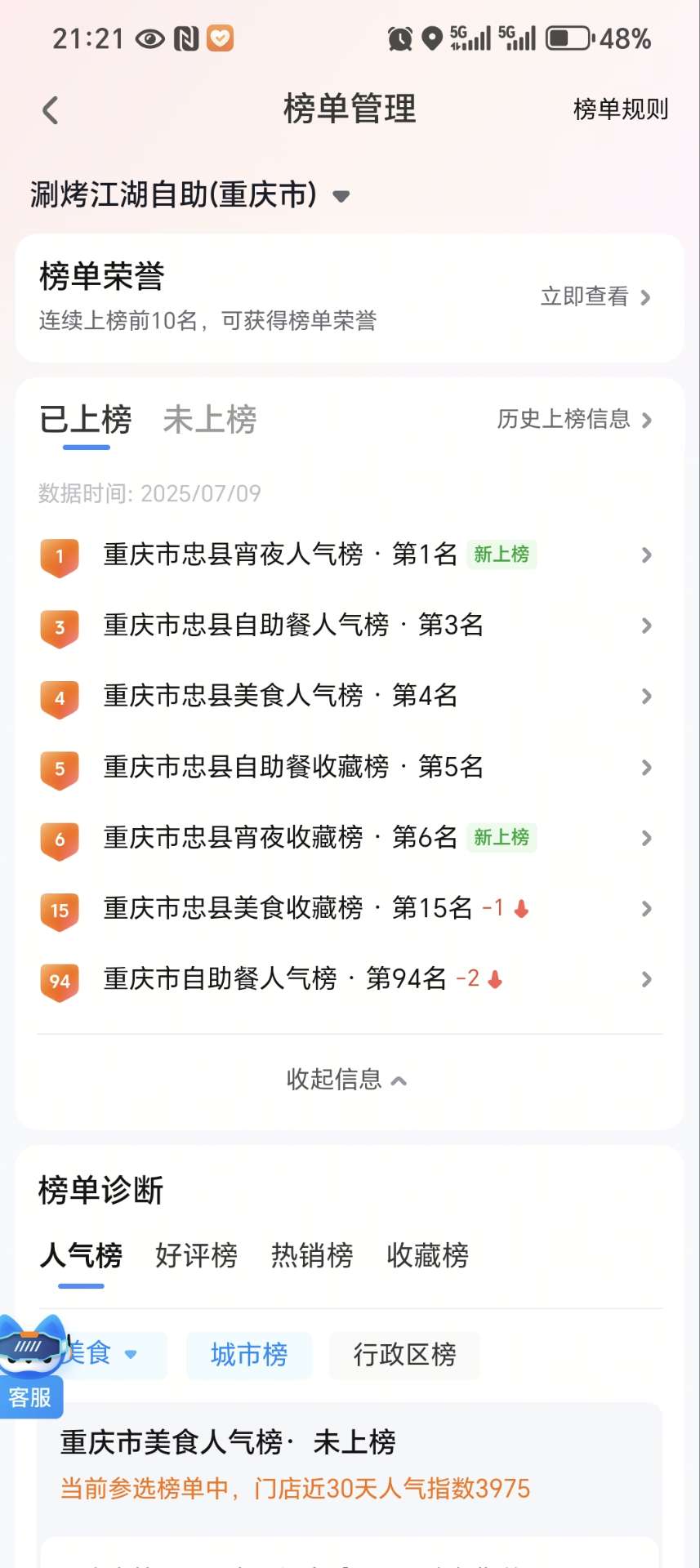Image resolution: width=700 pixels, height=1568 pixels.
Task: Select the 行政区榜 chip
Action: [x=404, y=1355]
